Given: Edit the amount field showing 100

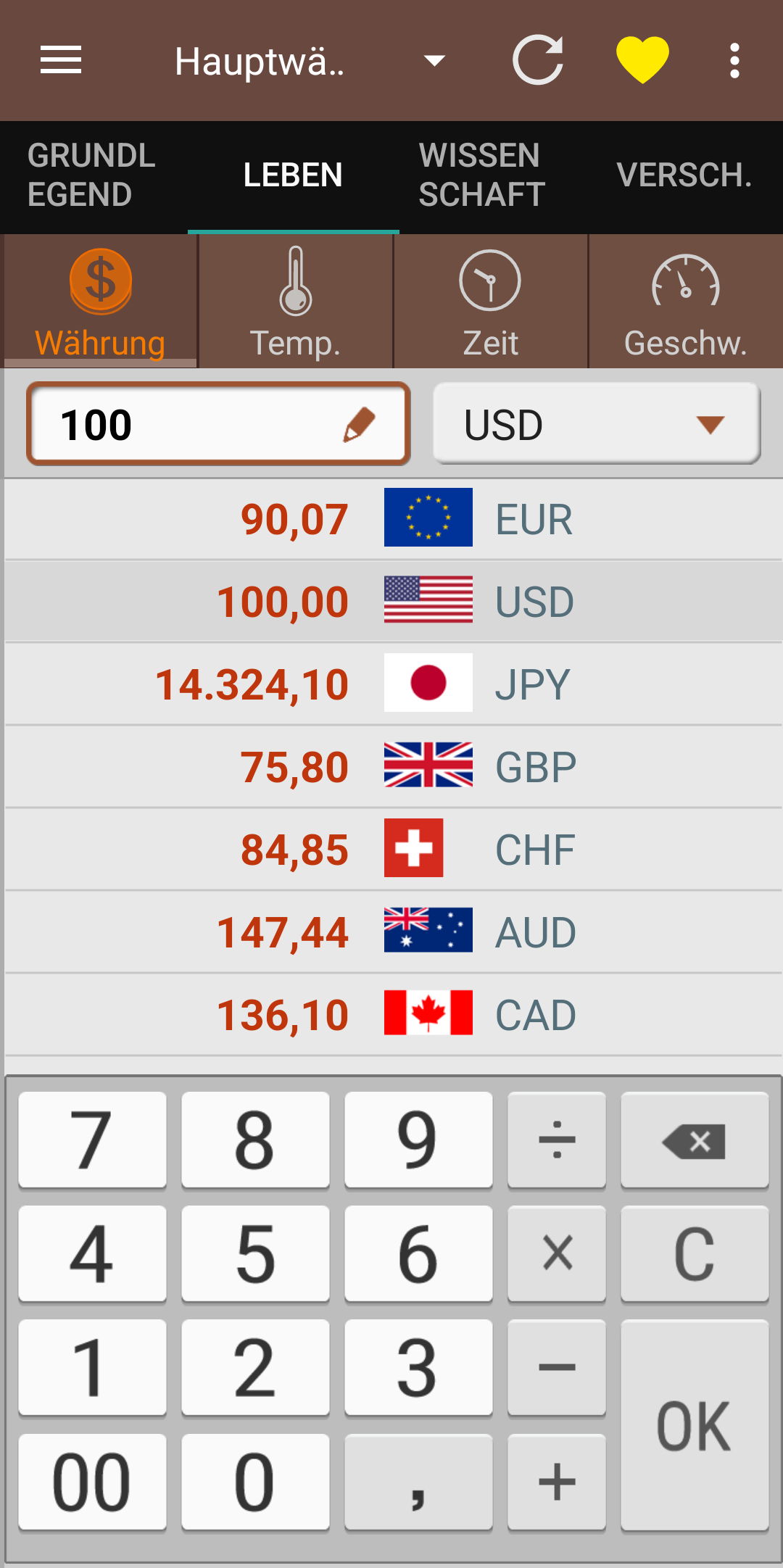Looking at the screenshot, I should pyautogui.click(x=218, y=424).
